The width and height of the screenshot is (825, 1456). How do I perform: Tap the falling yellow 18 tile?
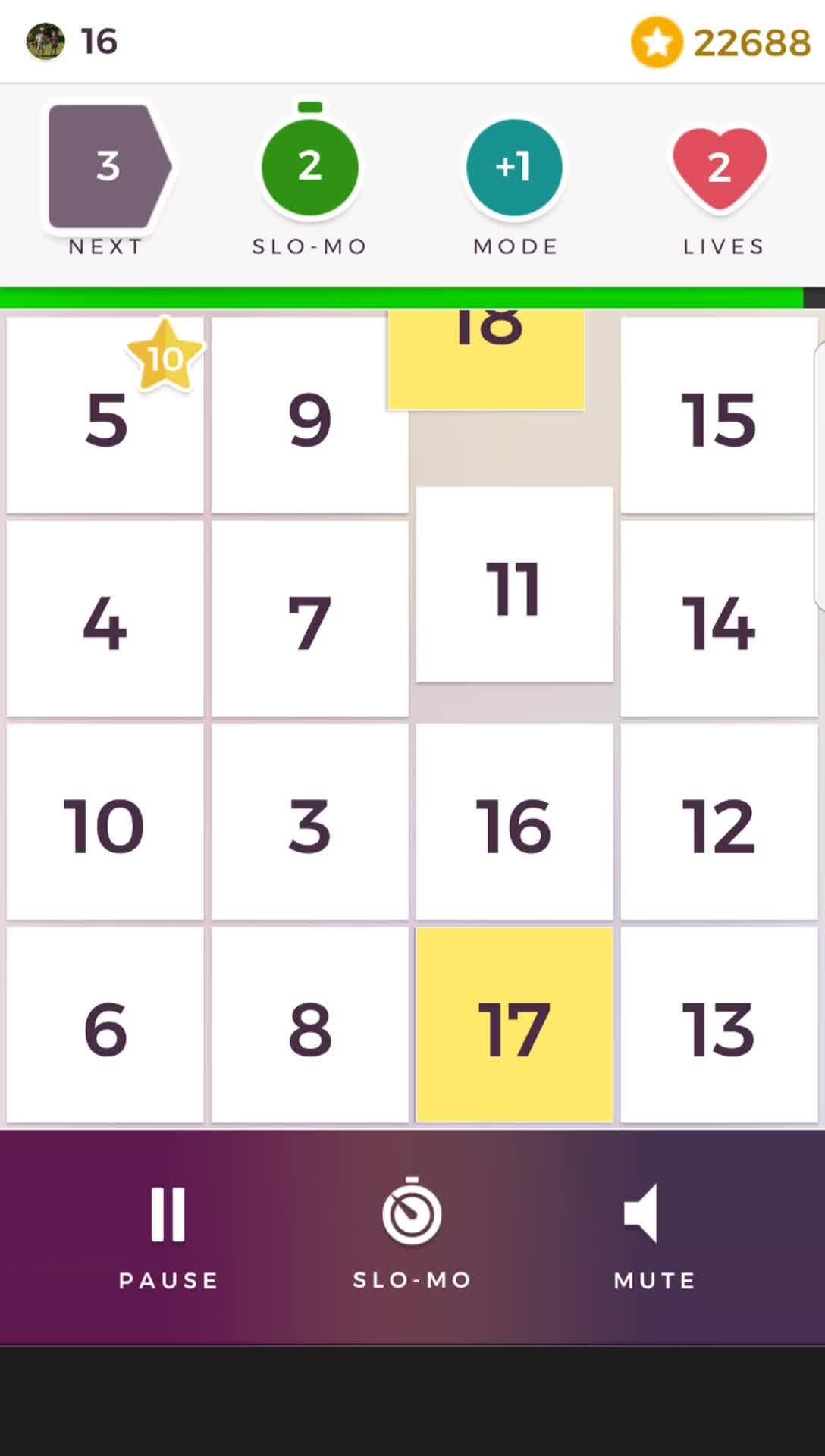coord(486,359)
